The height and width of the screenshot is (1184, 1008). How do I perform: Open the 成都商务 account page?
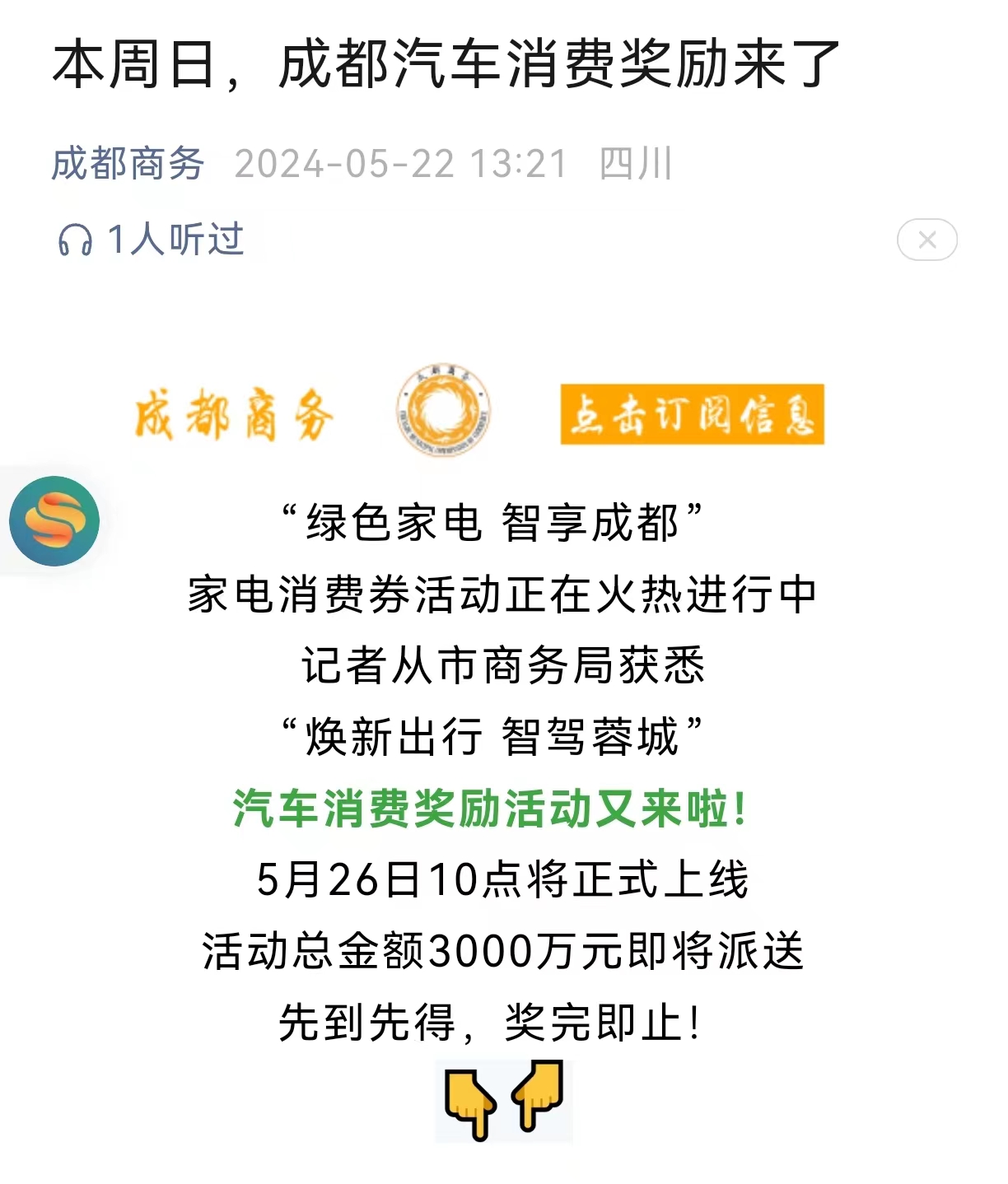pyautogui.click(x=128, y=164)
